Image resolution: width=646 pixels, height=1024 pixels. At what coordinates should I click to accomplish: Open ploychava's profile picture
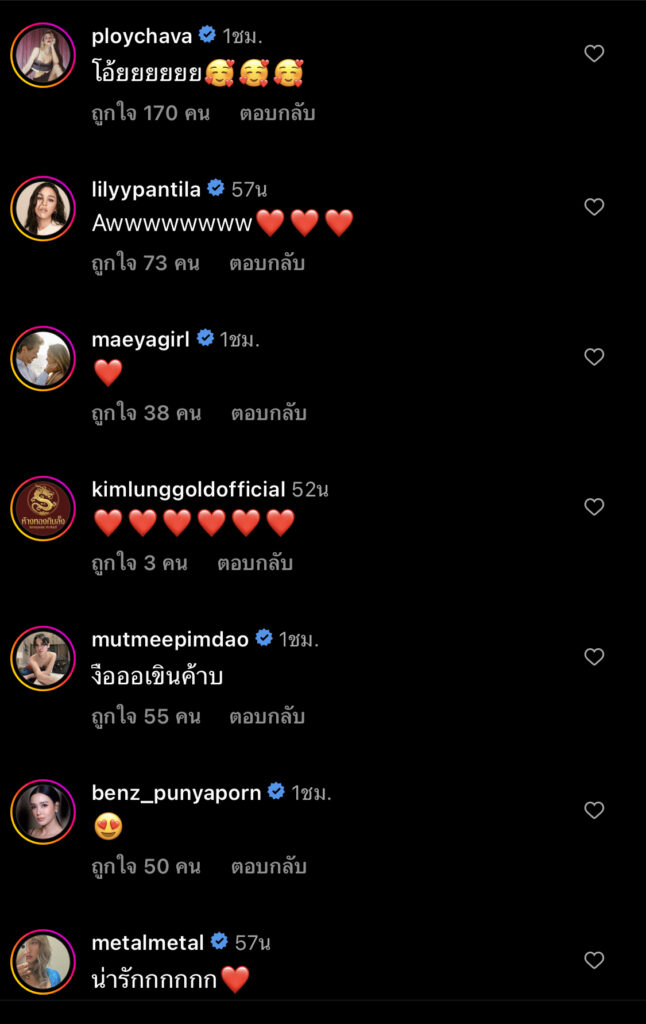[x=43, y=54]
